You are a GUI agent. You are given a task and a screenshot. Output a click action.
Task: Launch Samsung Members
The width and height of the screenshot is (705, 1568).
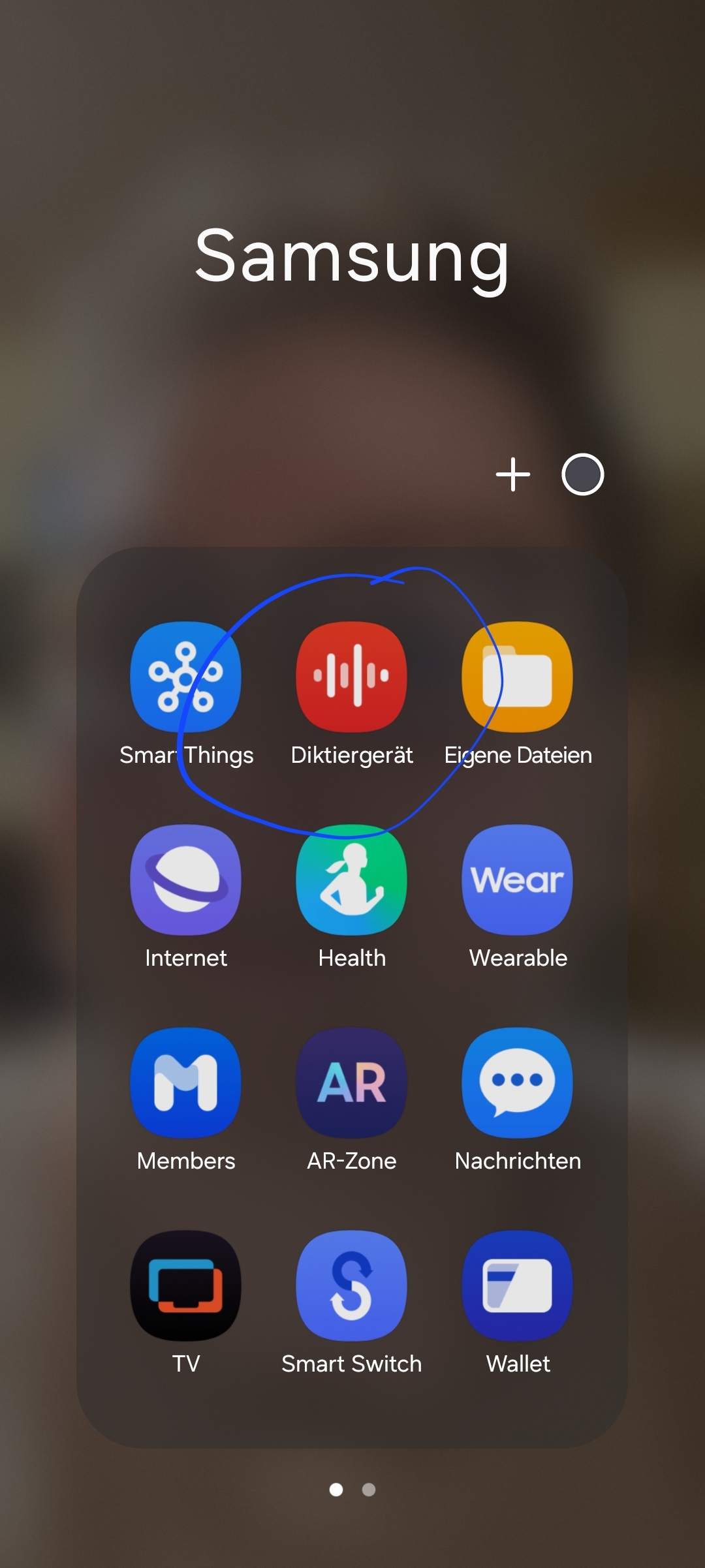(x=186, y=1083)
